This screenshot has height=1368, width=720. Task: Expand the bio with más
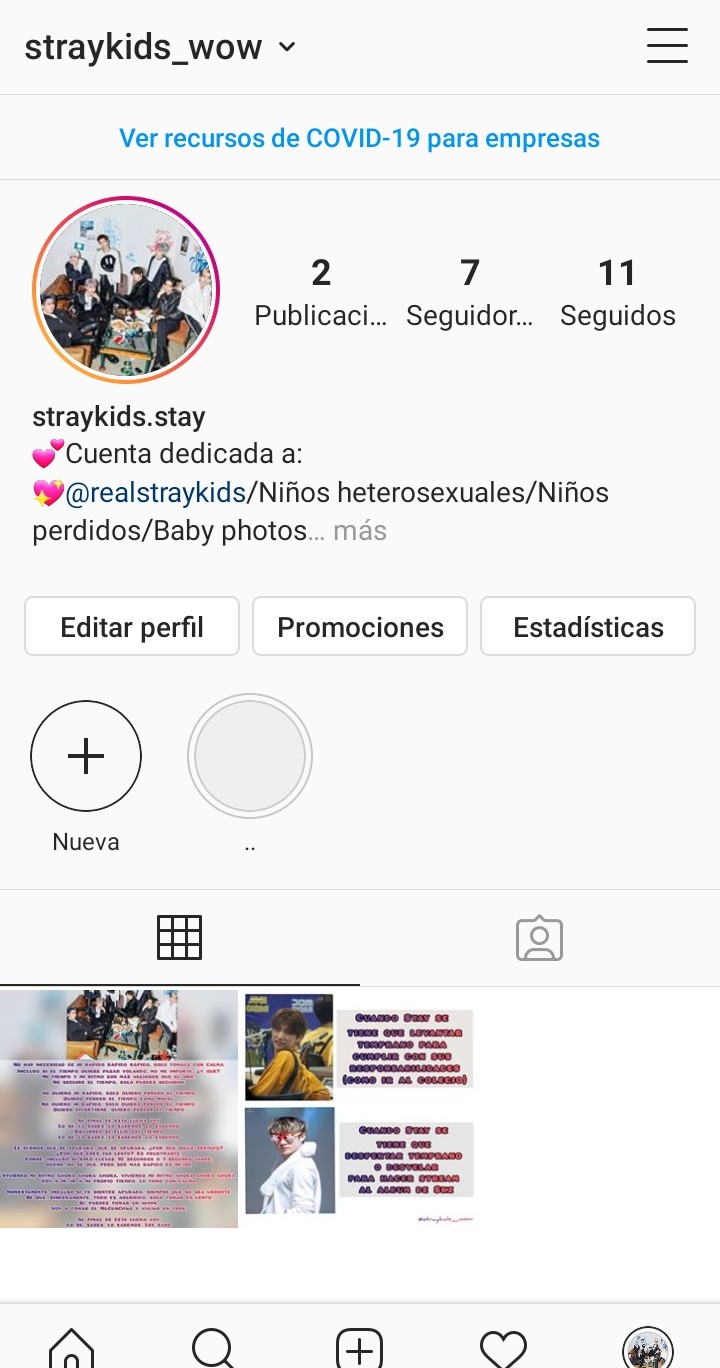click(359, 530)
